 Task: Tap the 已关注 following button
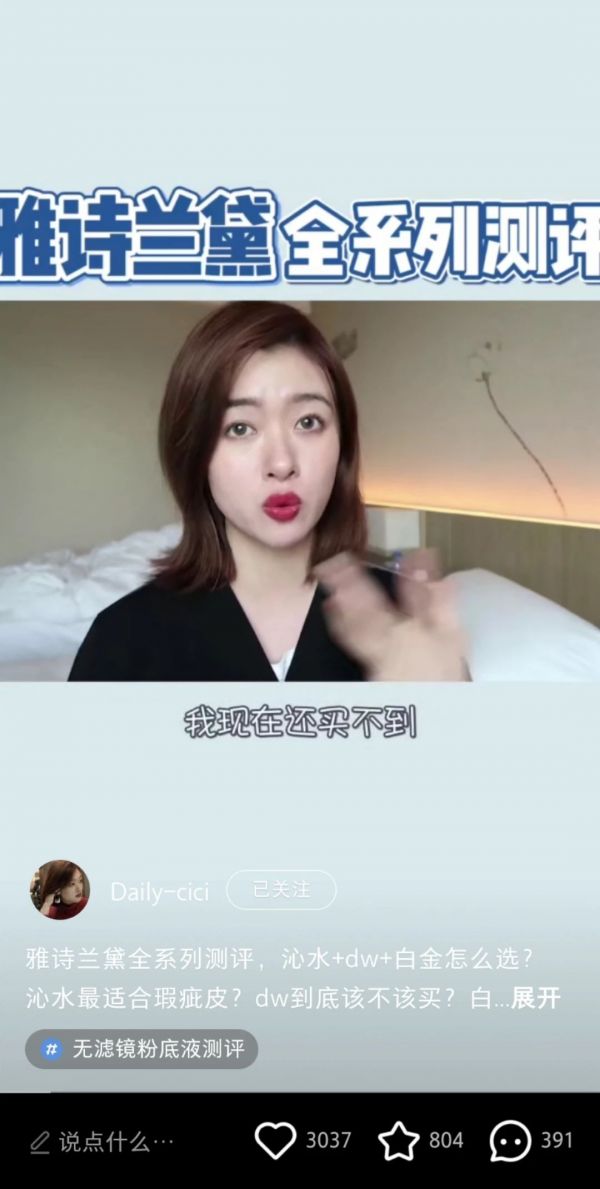coord(281,890)
